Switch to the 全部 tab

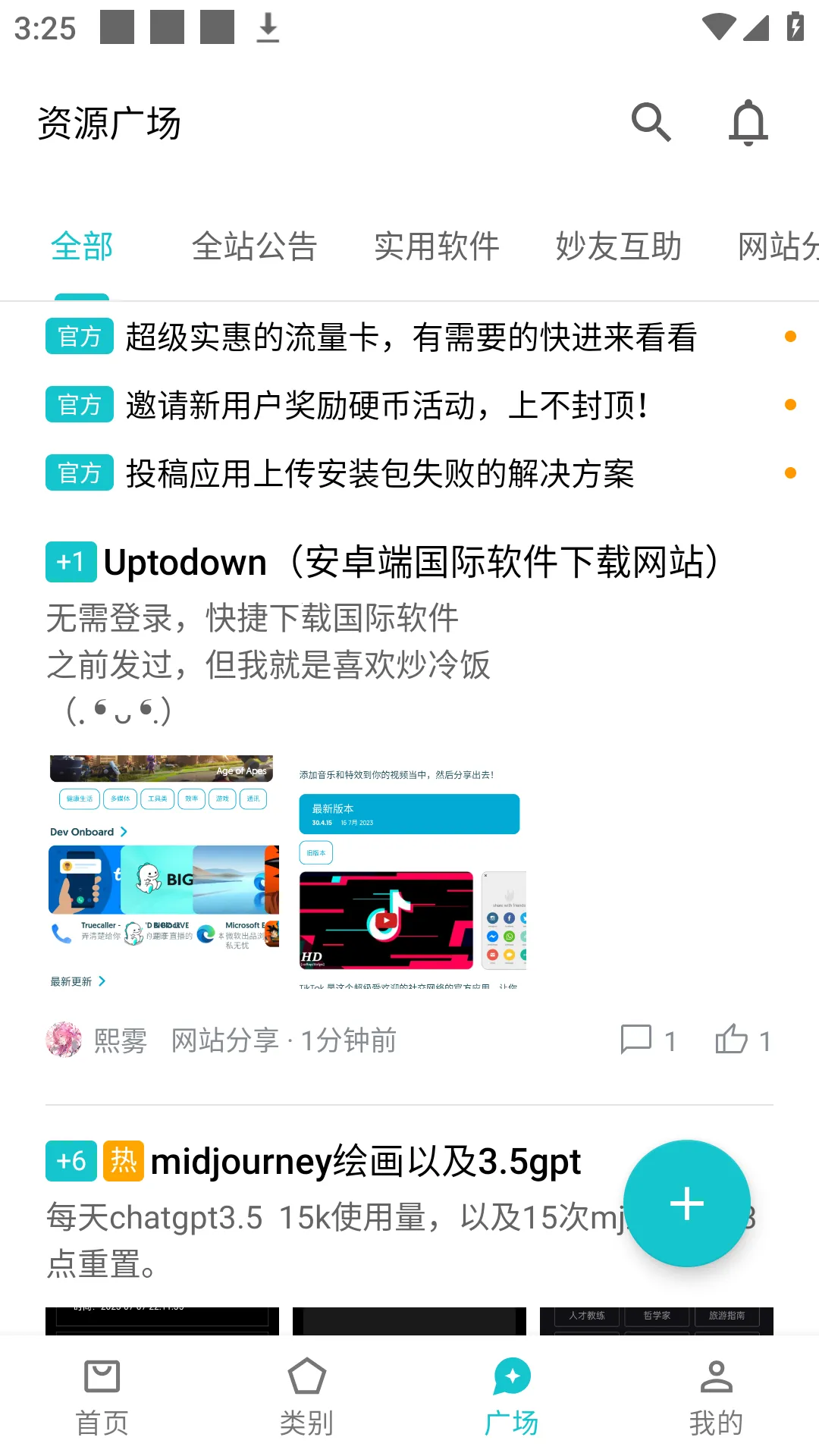80,246
